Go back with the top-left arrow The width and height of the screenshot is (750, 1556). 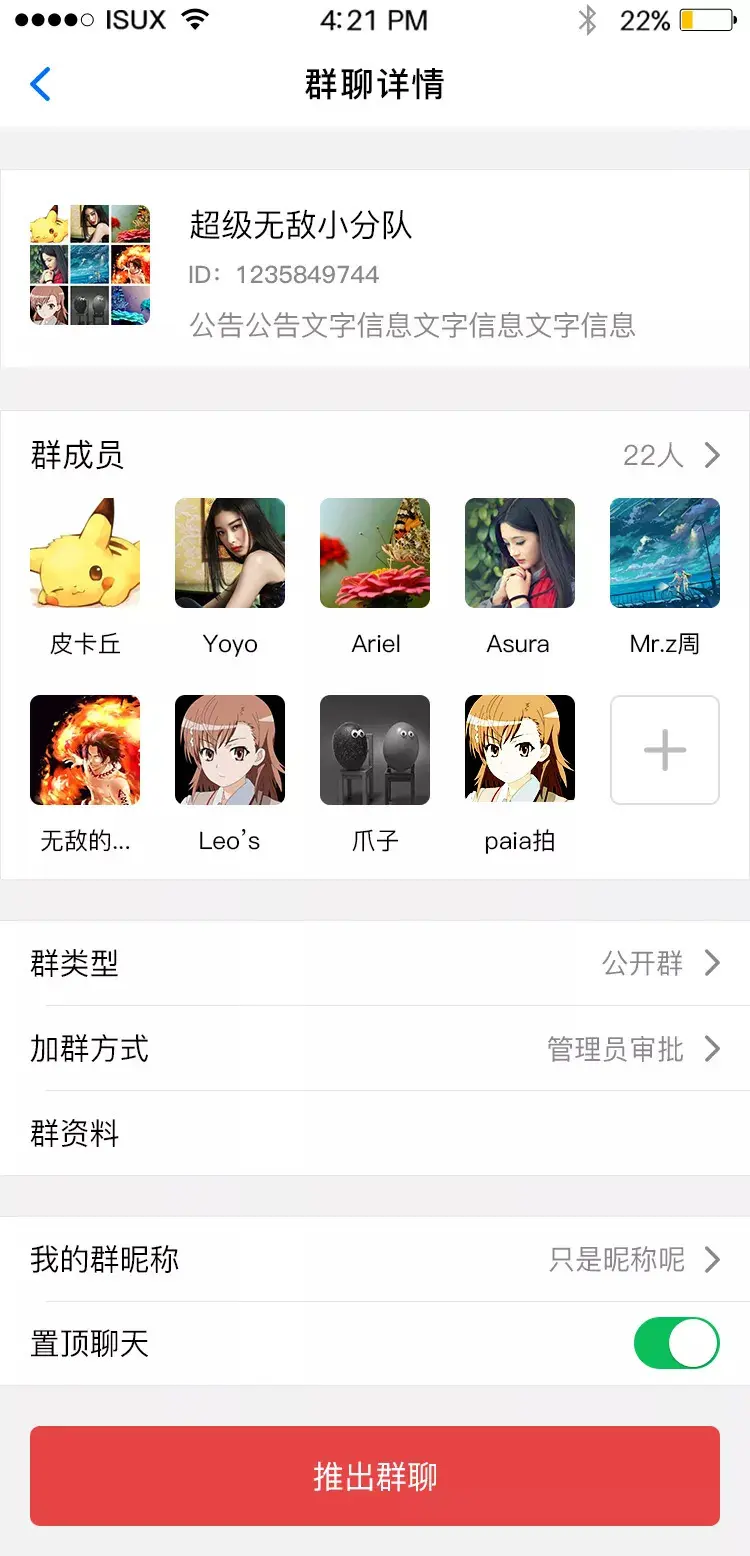(x=40, y=85)
